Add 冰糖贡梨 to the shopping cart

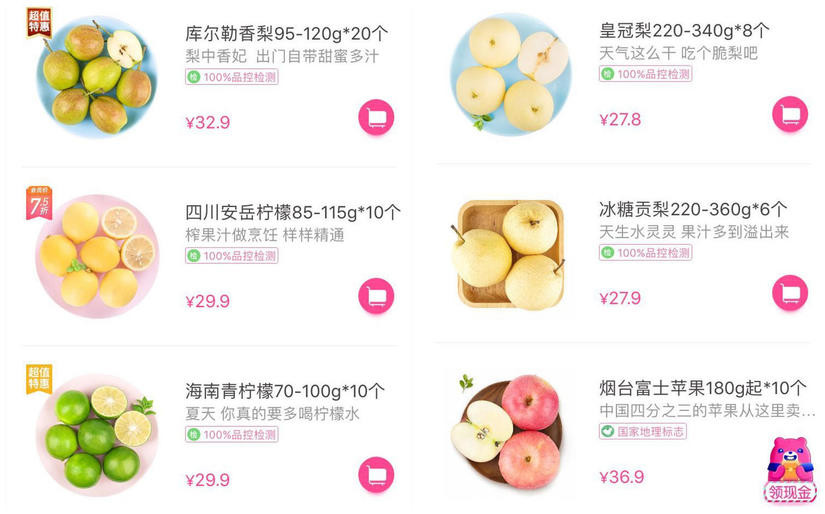(x=789, y=293)
